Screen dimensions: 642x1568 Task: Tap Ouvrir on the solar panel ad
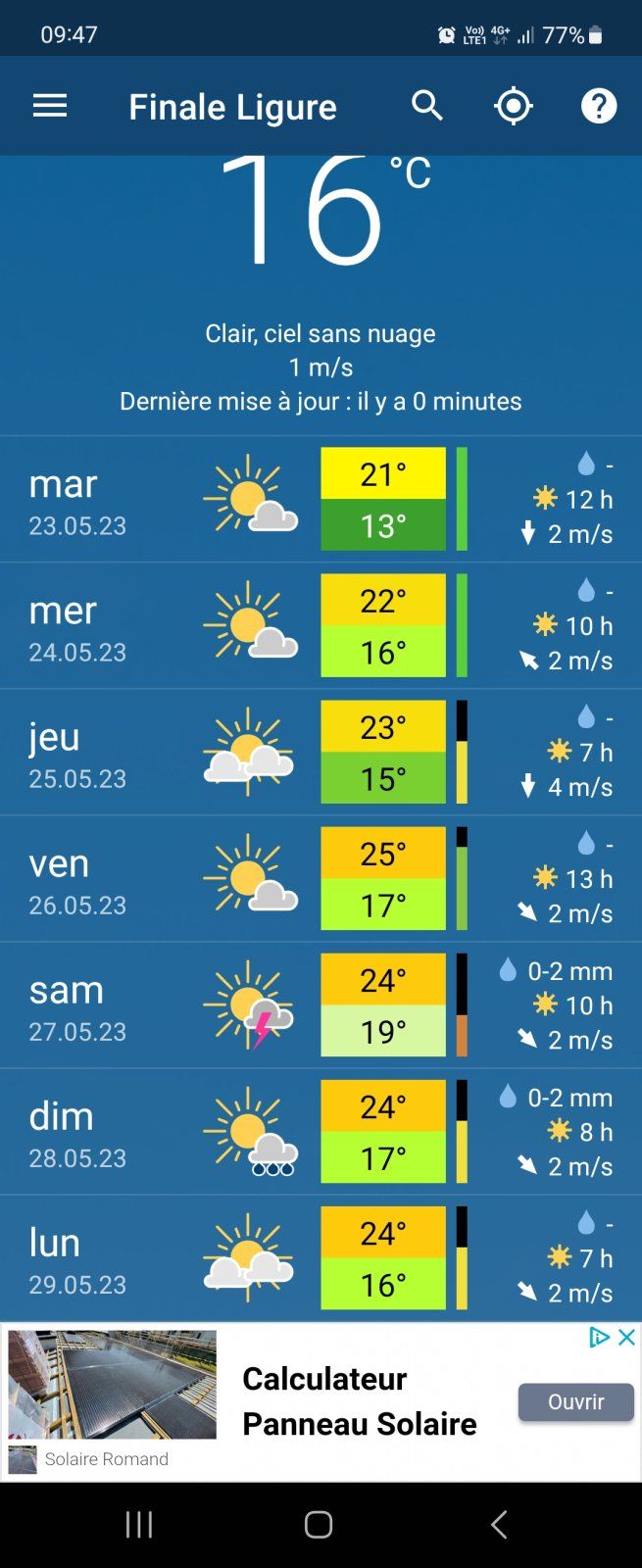tap(575, 1402)
